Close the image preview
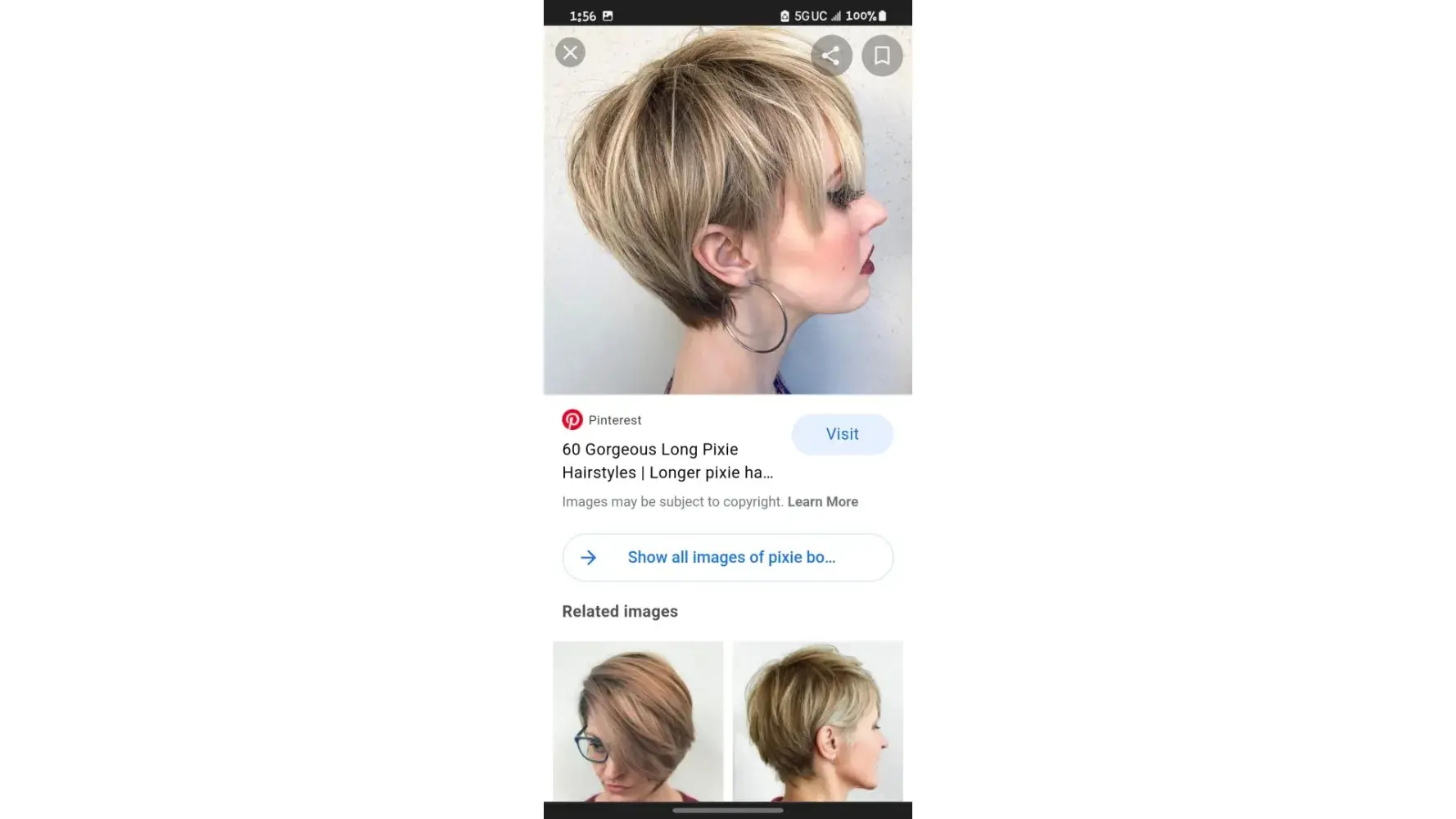 [x=570, y=53]
